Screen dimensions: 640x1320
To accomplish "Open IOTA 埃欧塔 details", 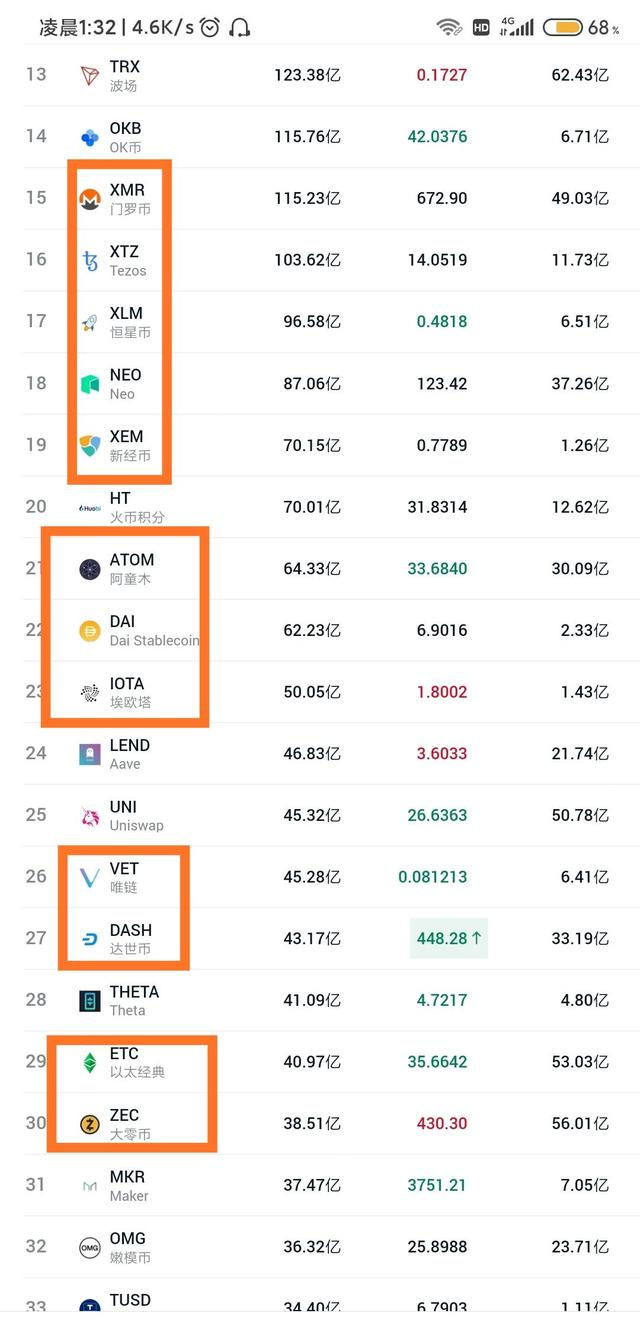I will 320,692.
